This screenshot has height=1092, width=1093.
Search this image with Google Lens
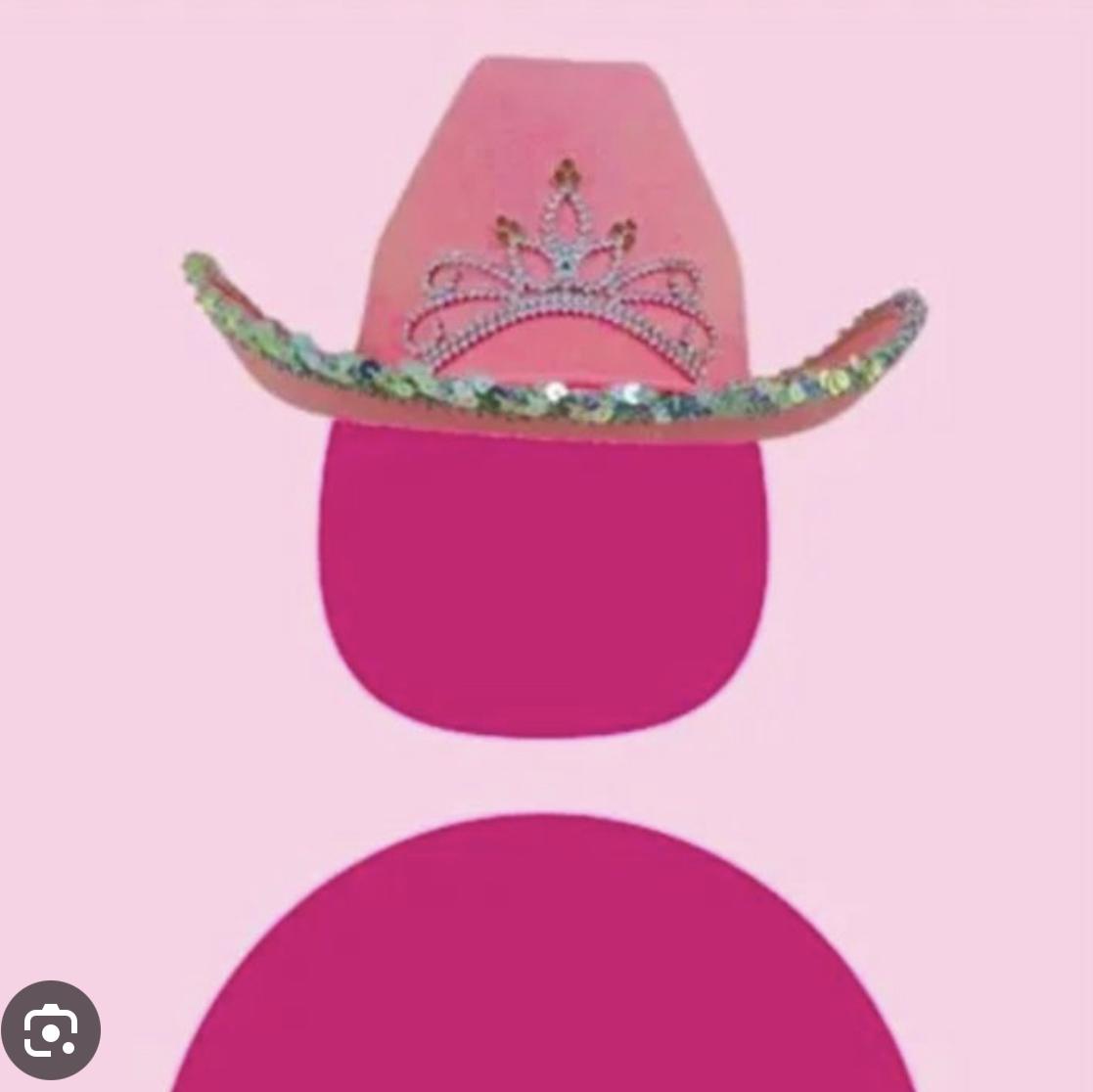[51, 1030]
